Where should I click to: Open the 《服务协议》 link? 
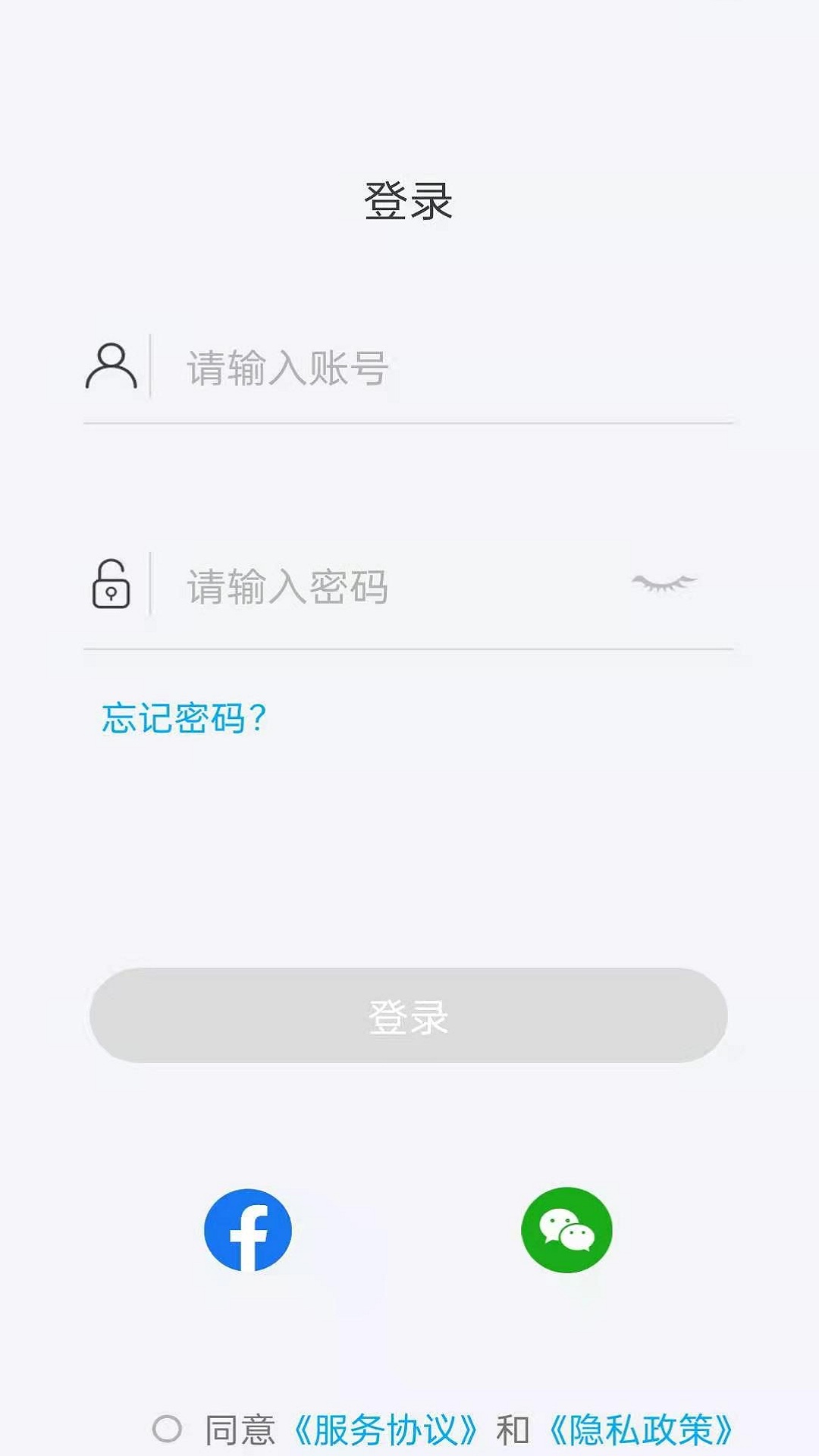(x=384, y=1429)
